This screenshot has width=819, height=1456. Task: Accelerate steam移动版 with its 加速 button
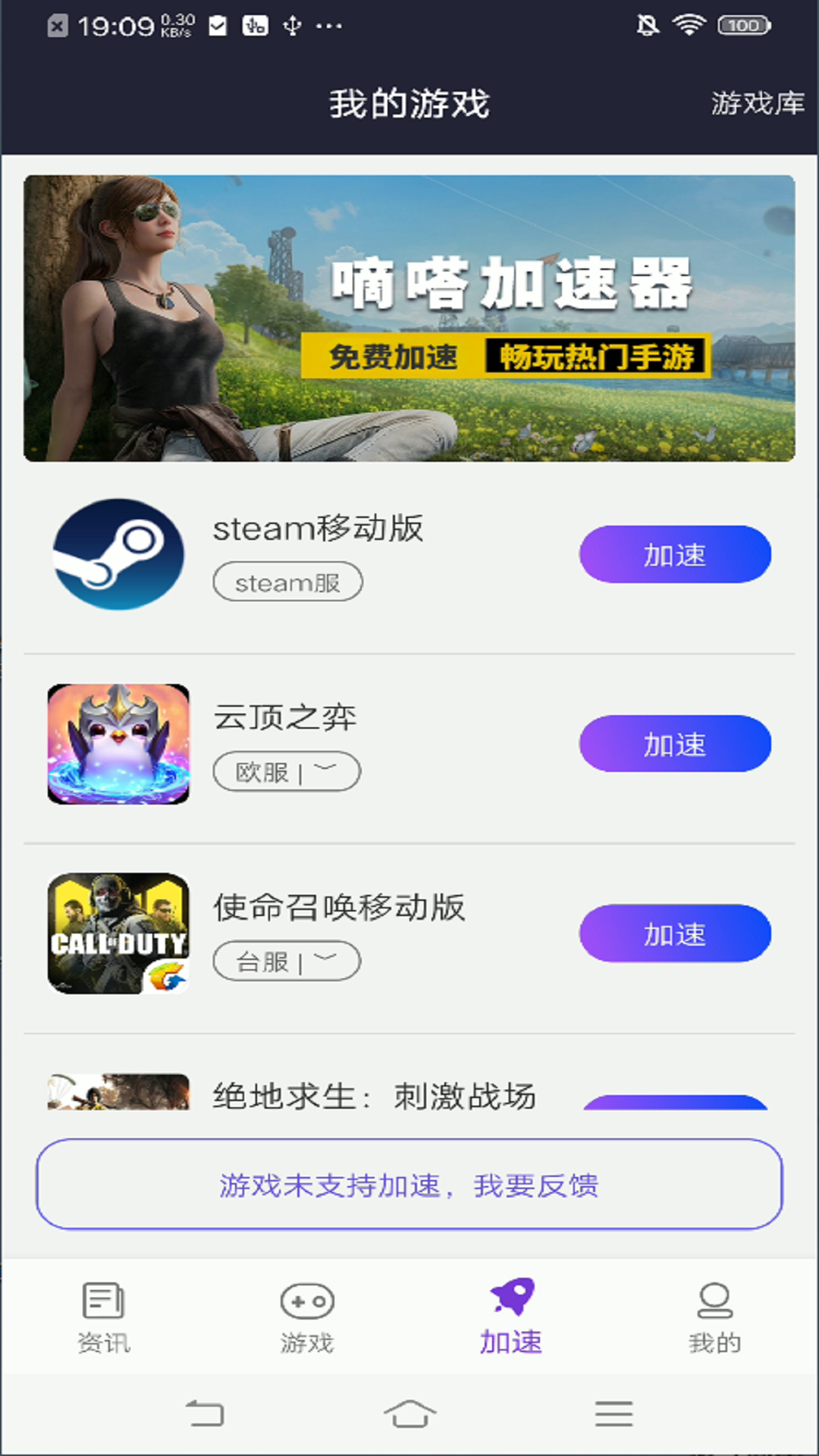(675, 554)
